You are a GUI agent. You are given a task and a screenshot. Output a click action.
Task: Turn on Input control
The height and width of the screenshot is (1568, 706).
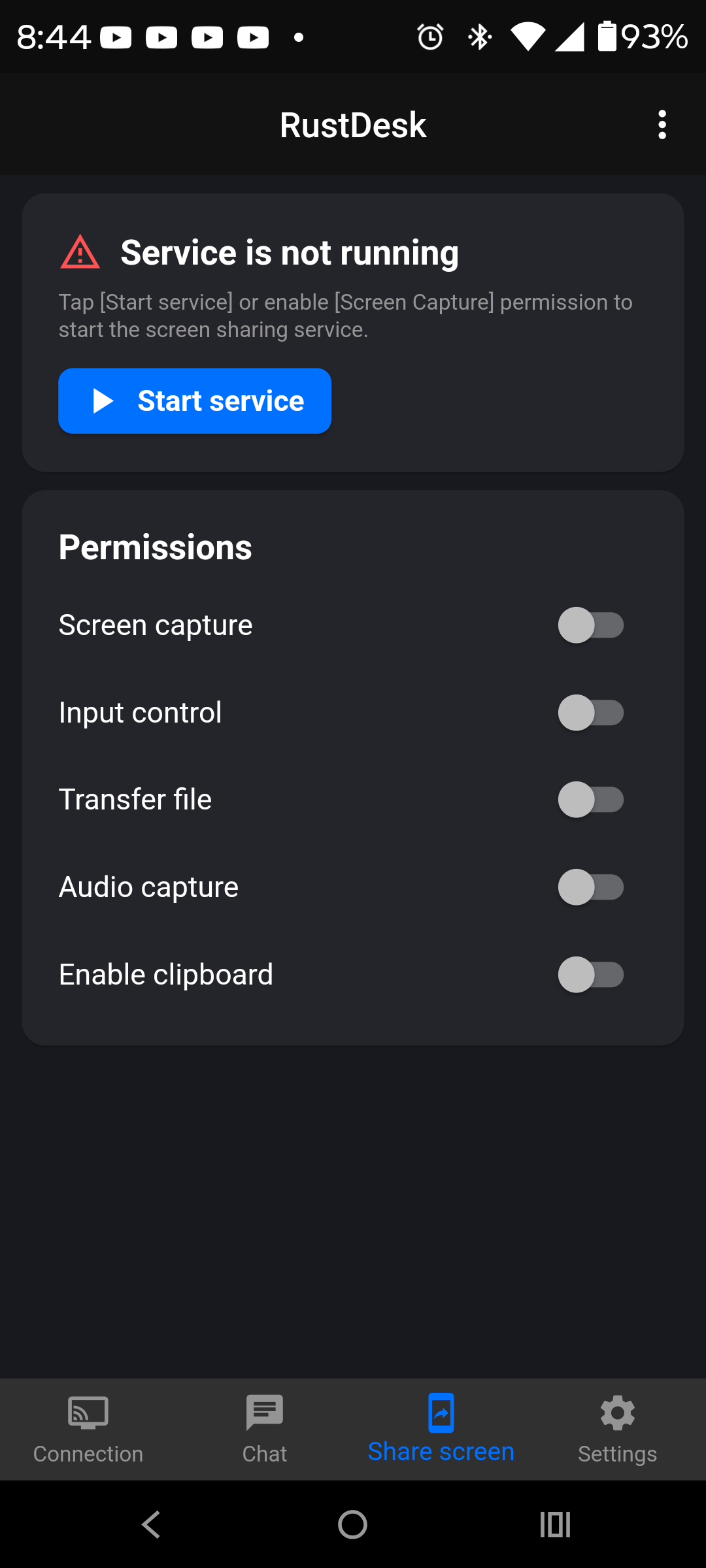591,713
